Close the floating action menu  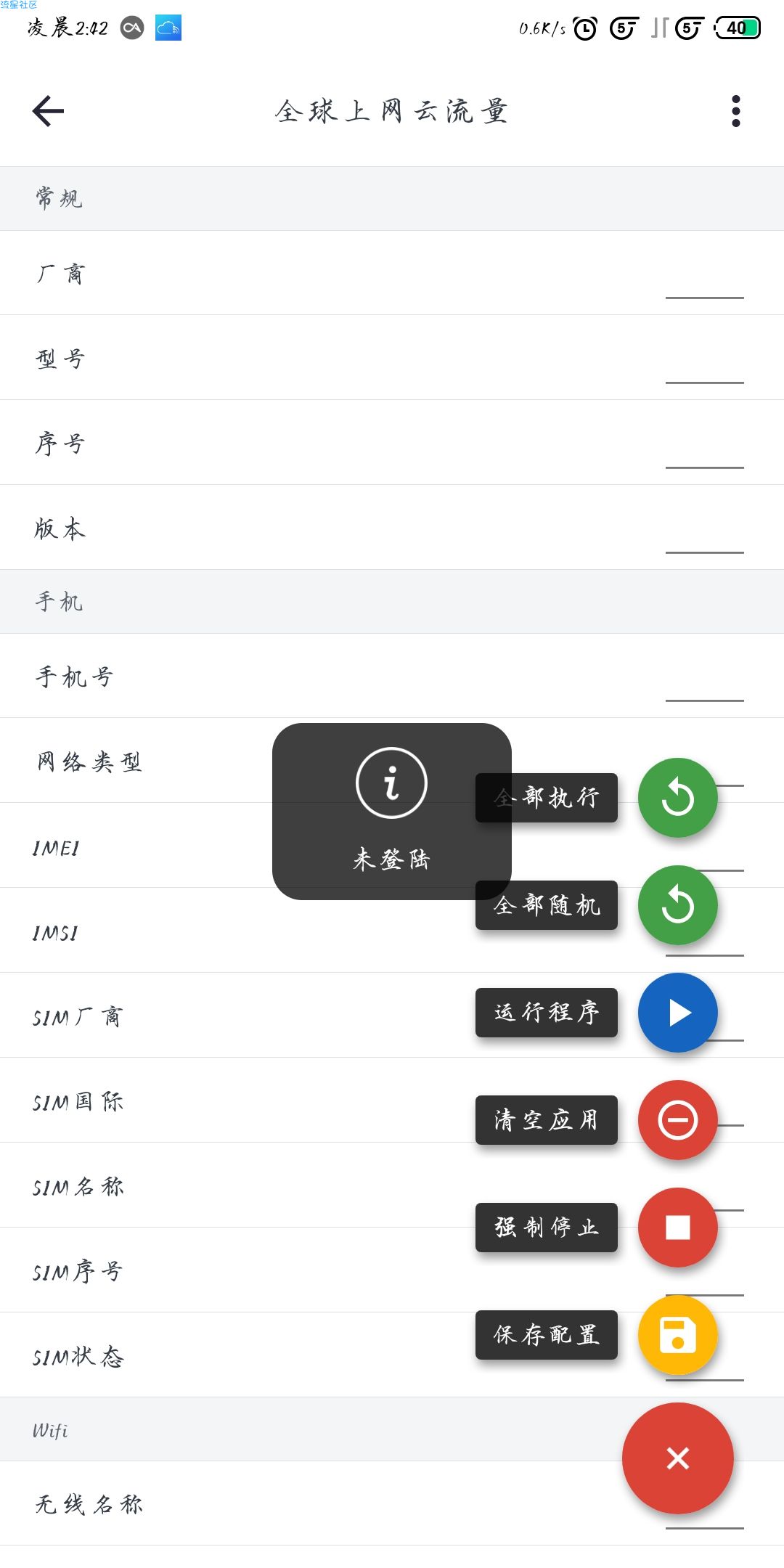pos(677,1458)
